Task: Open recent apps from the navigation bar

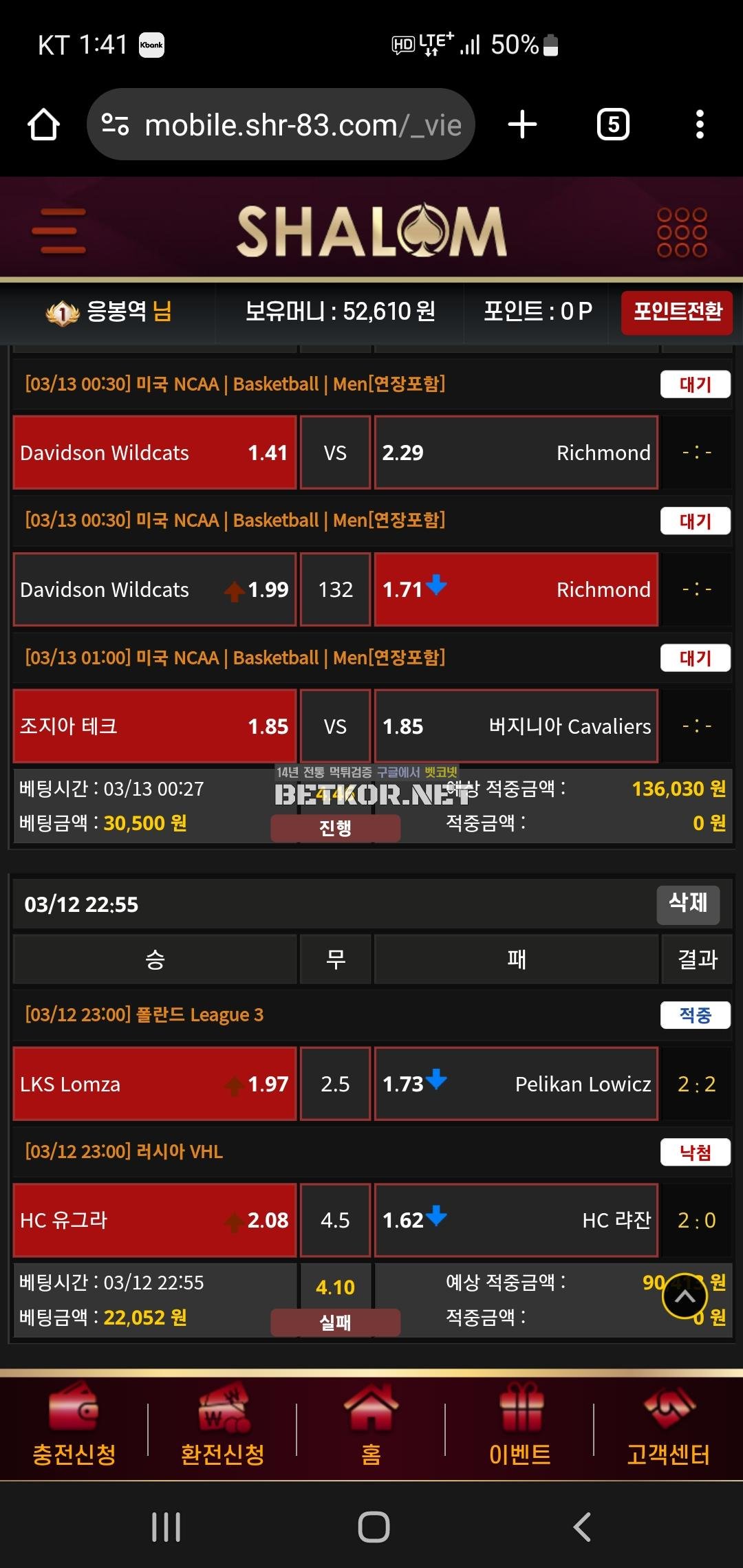Action: (166, 1527)
